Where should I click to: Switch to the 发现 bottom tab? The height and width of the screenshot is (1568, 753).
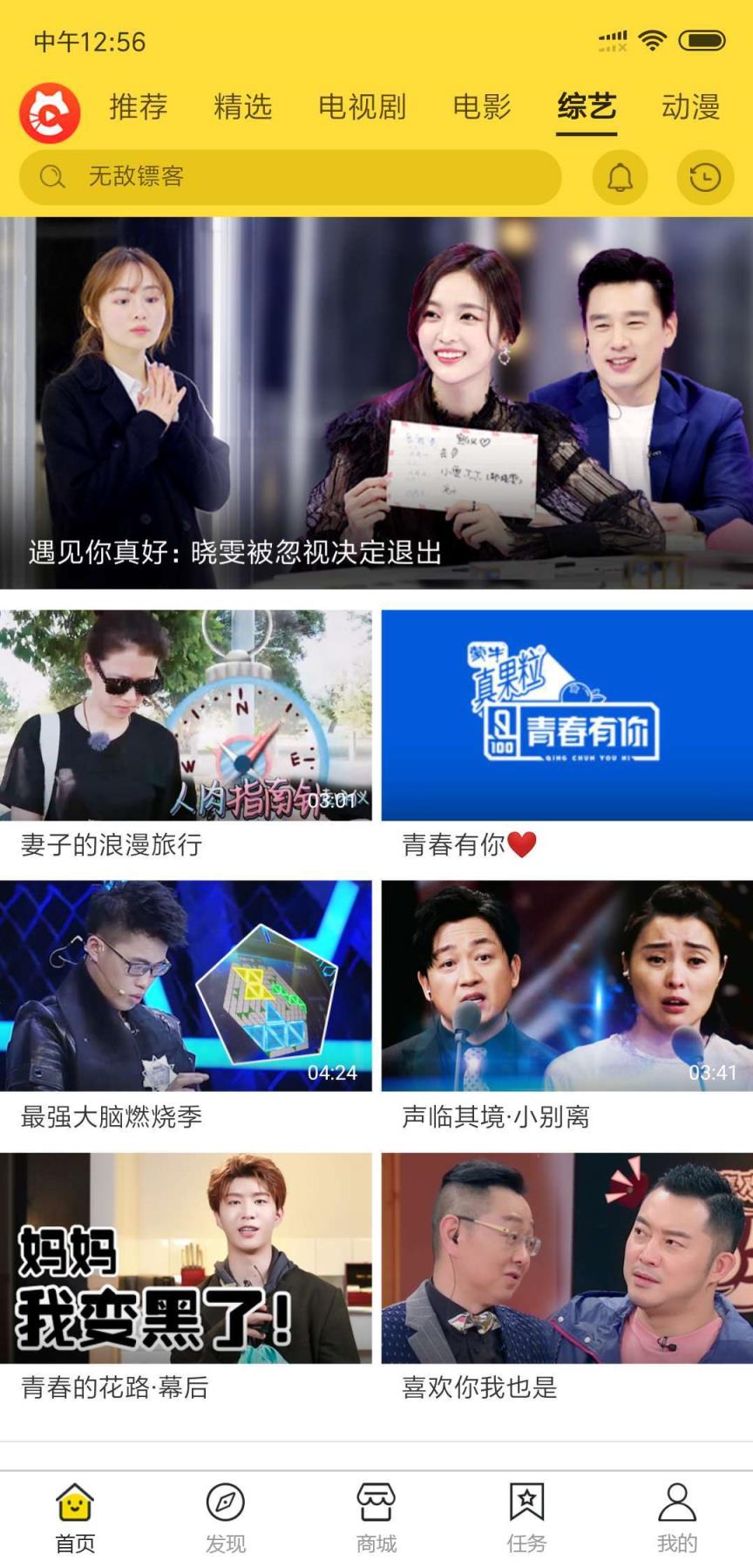(x=226, y=1517)
